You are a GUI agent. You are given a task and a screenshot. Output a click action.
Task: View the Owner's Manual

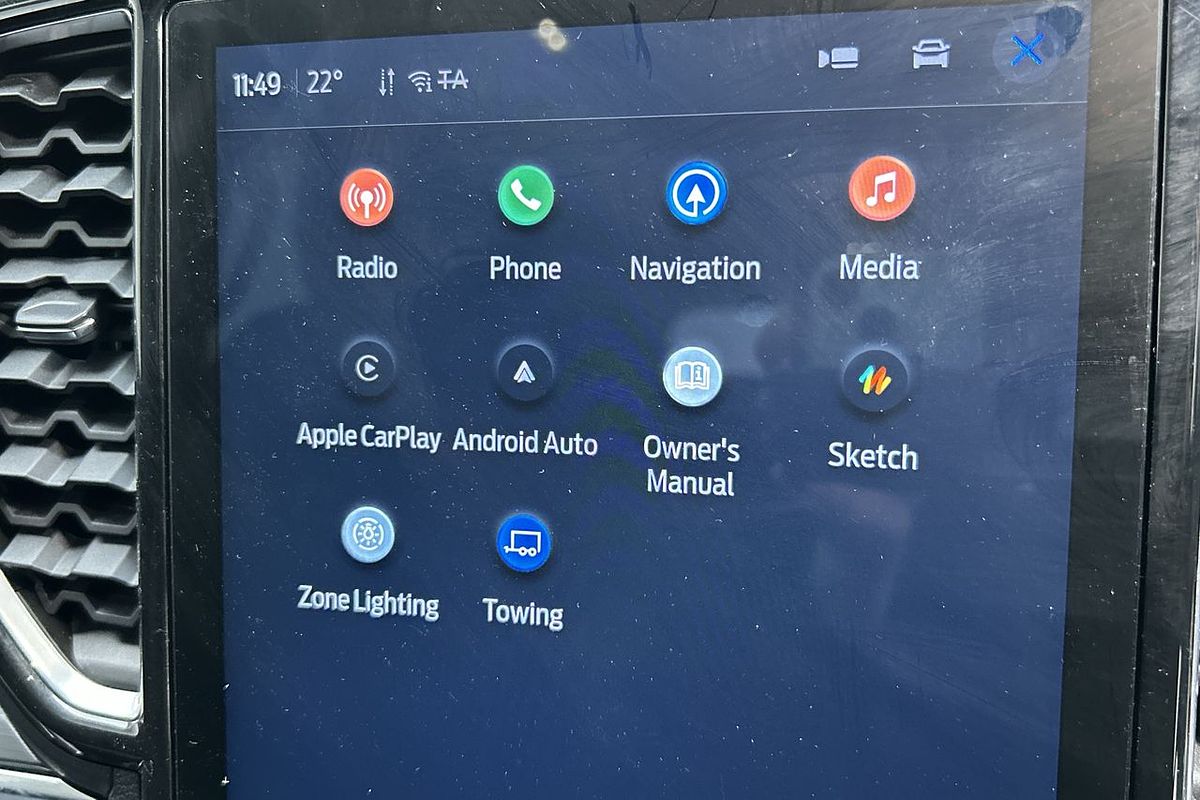pyautogui.click(x=692, y=377)
